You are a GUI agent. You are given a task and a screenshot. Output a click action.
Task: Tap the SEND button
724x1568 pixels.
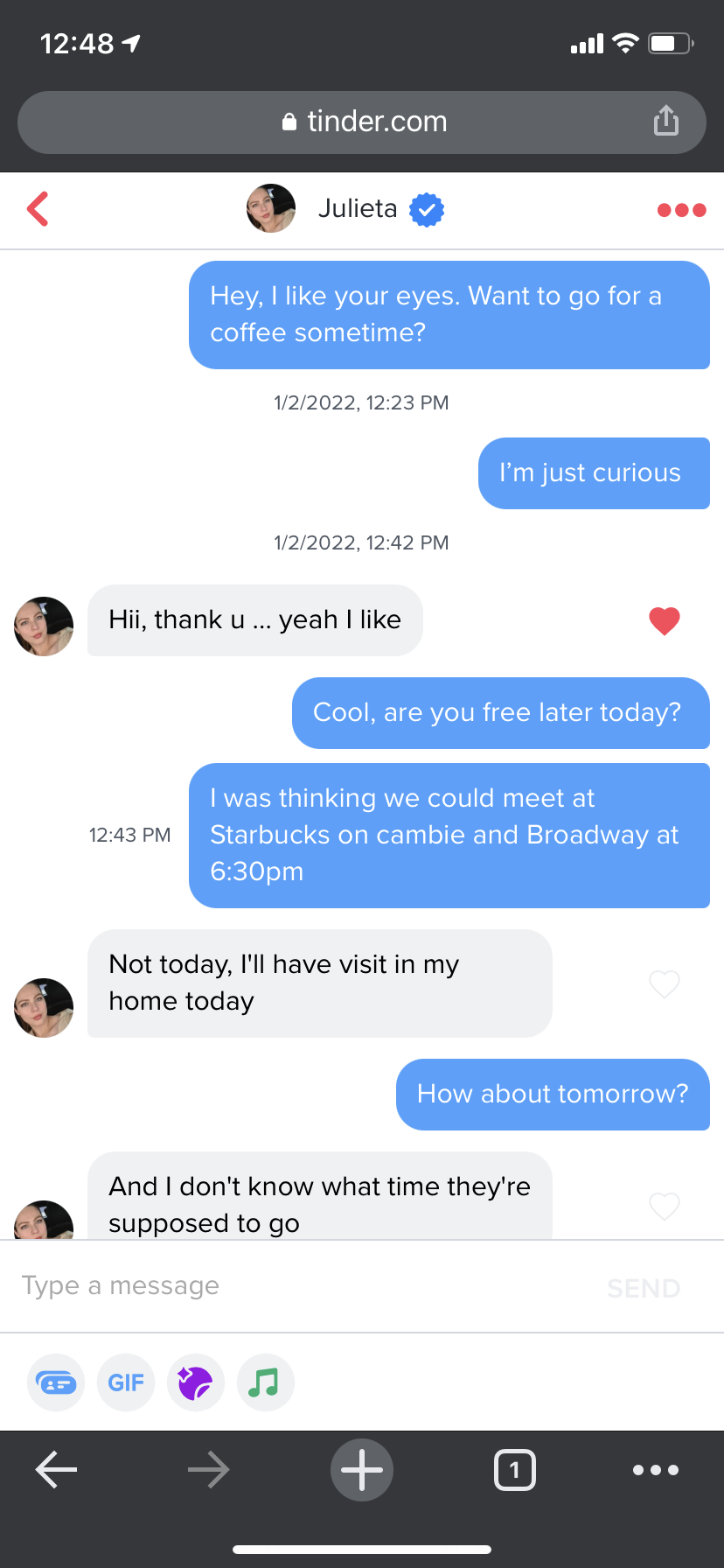point(644,1288)
